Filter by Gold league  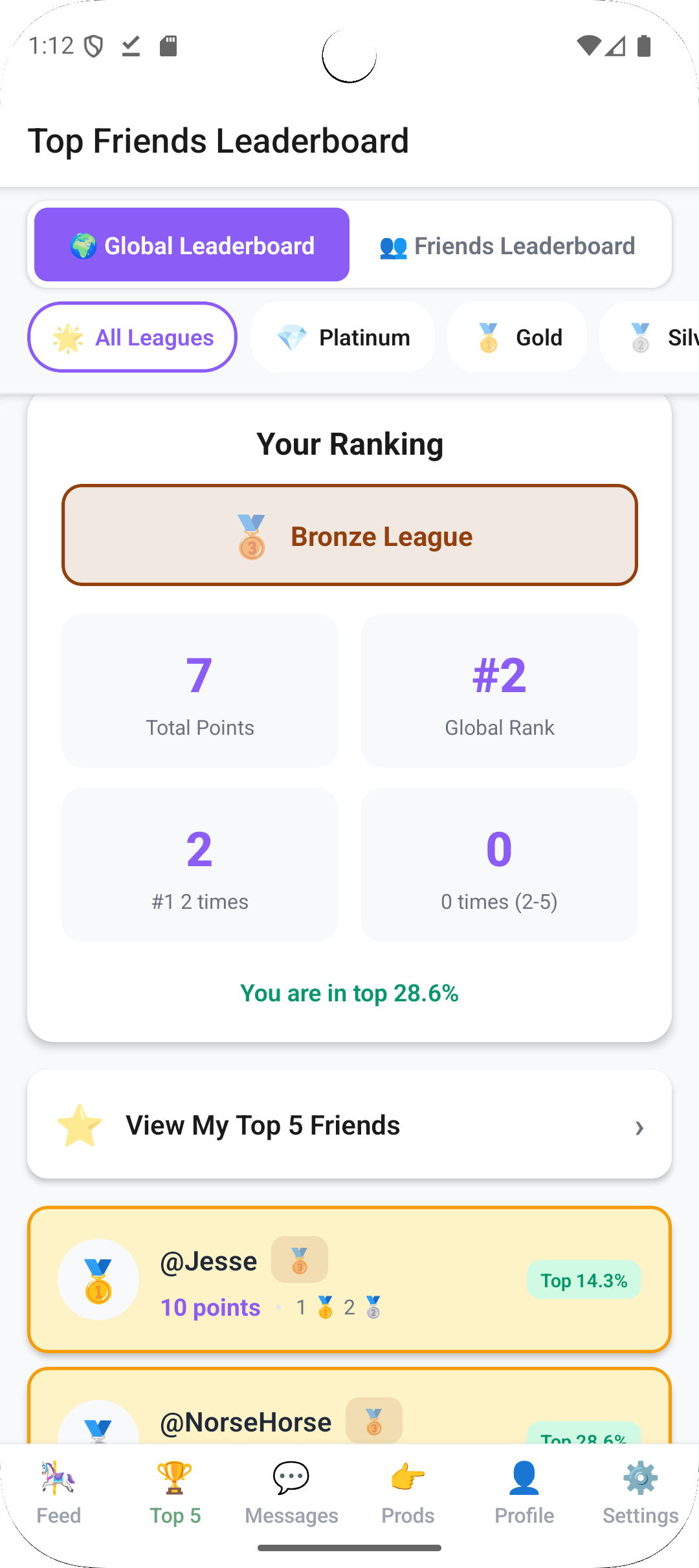517,337
